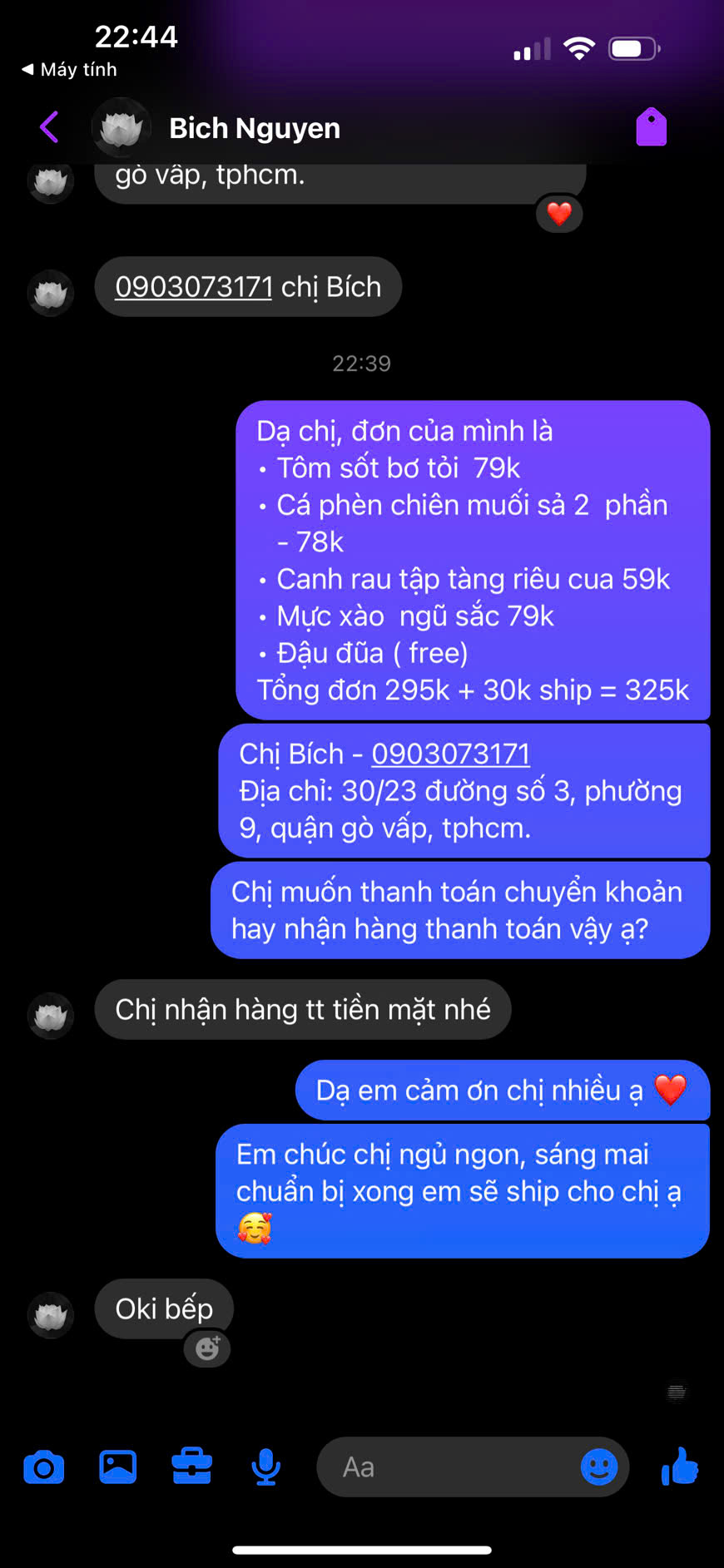Send a thumbs-up like
This screenshot has width=724, height=1568.
click(x=680, y=1467)
